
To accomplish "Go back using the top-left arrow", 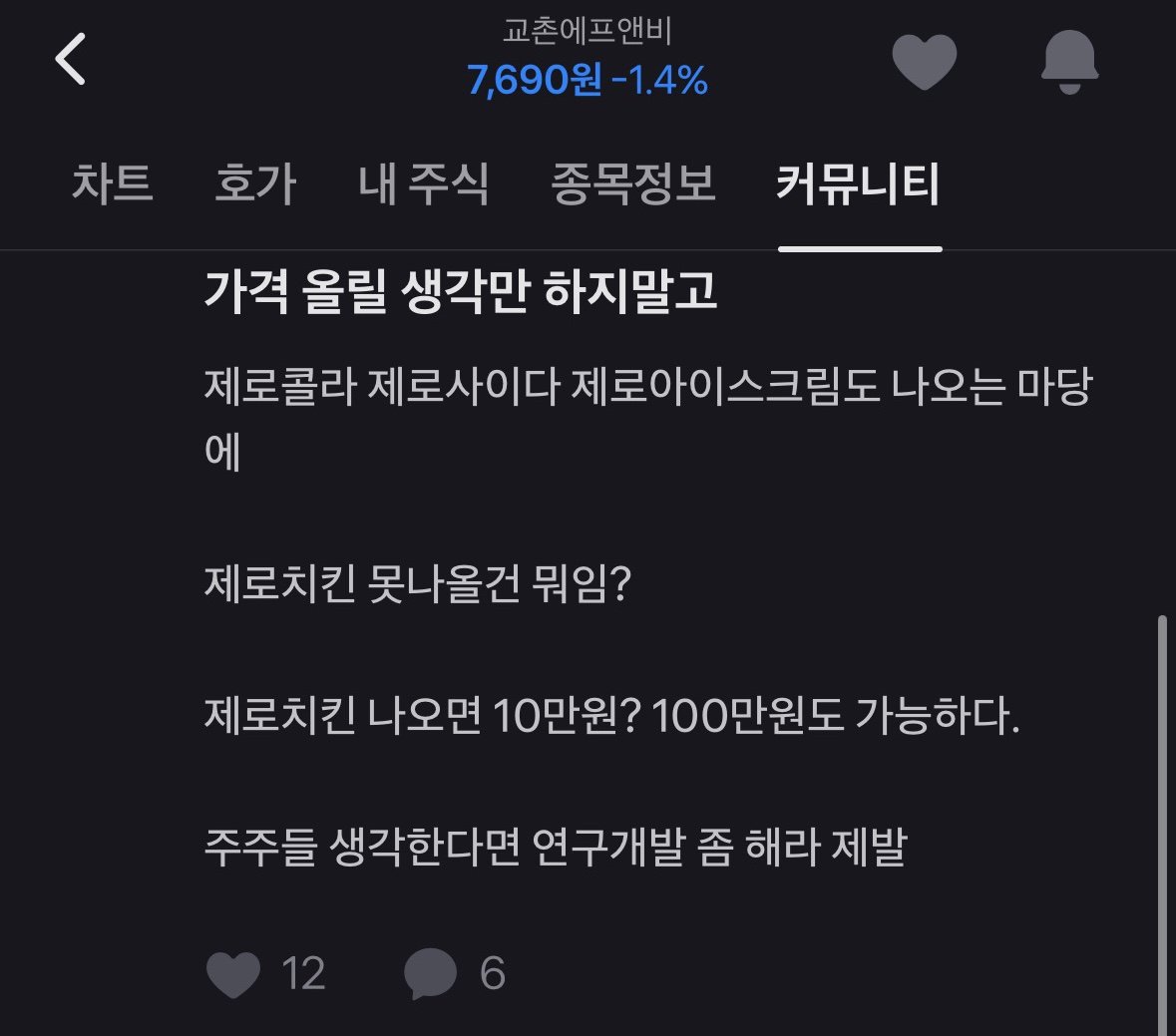I will tap(70, 60).
